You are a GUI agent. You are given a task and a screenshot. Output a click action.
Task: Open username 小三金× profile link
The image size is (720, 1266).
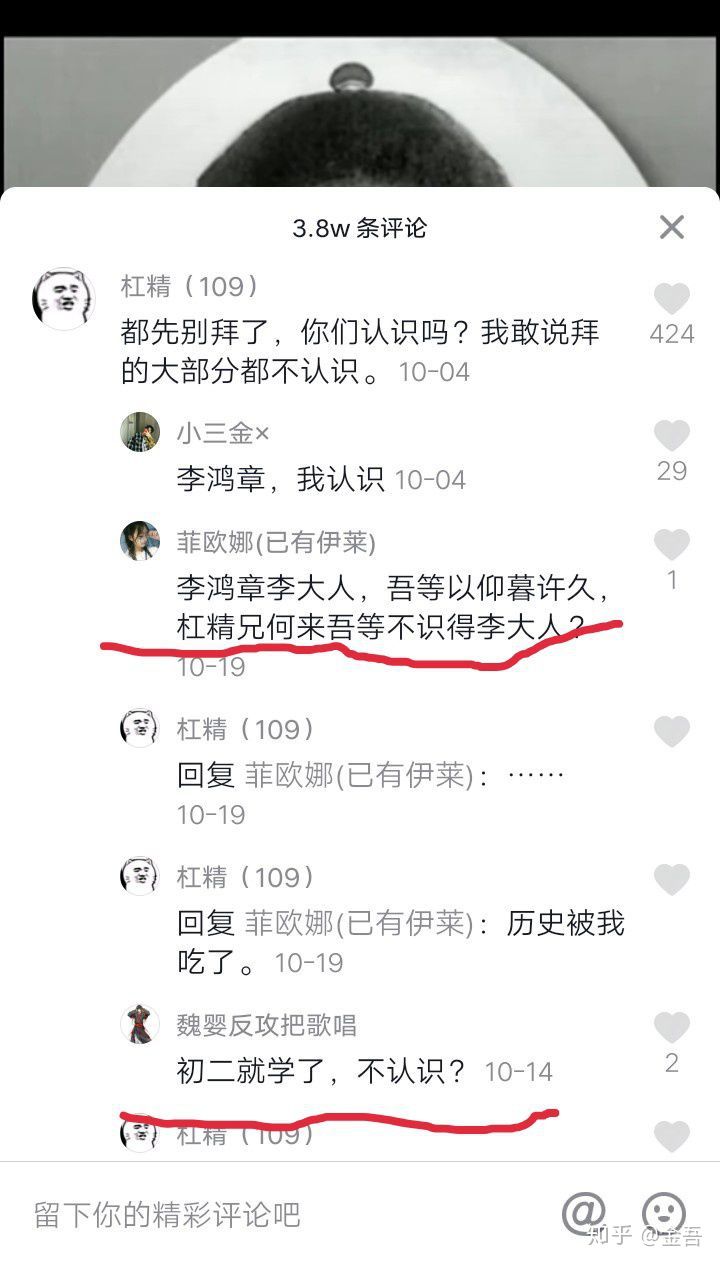223,433
